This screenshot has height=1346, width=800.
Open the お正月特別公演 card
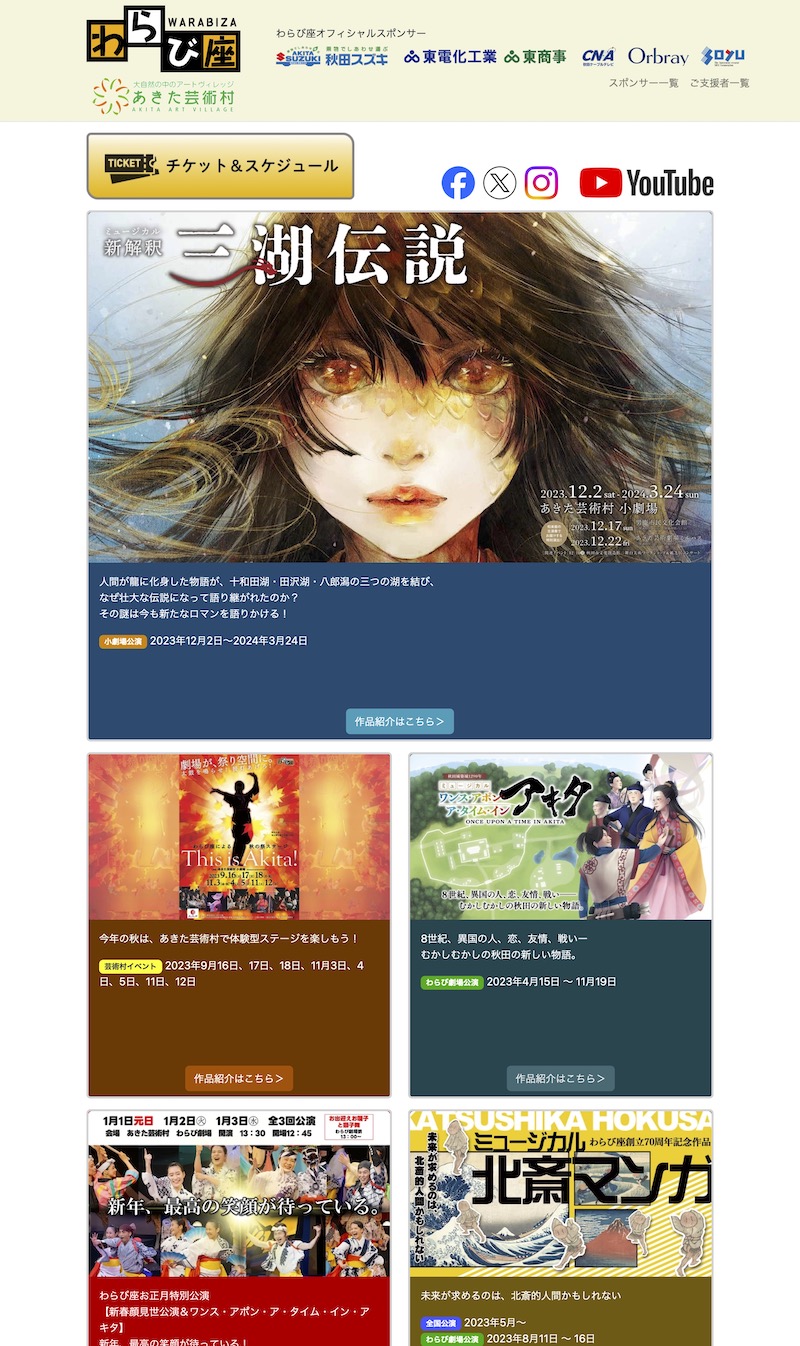pos(239,1195)
